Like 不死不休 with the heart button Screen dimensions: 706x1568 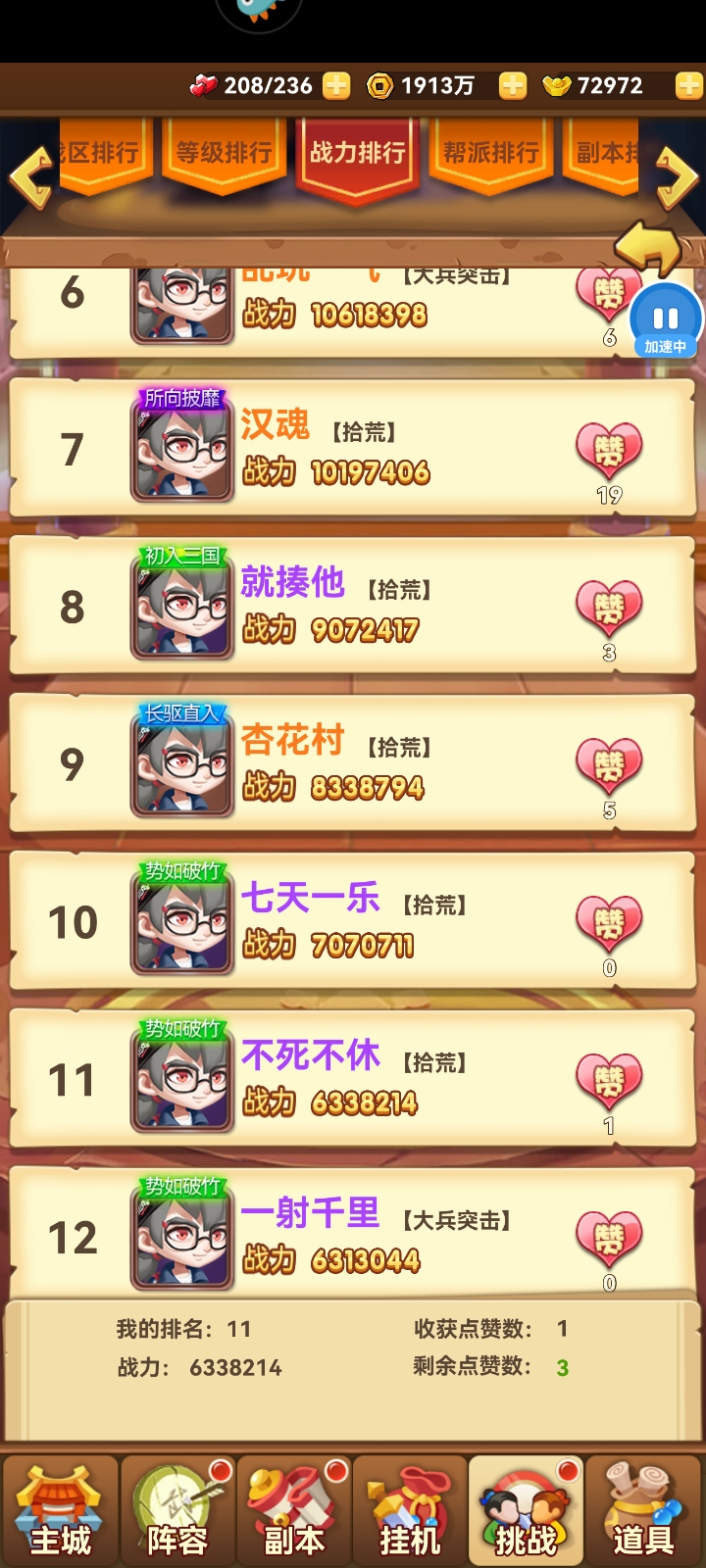click(x=609, y=1082)
